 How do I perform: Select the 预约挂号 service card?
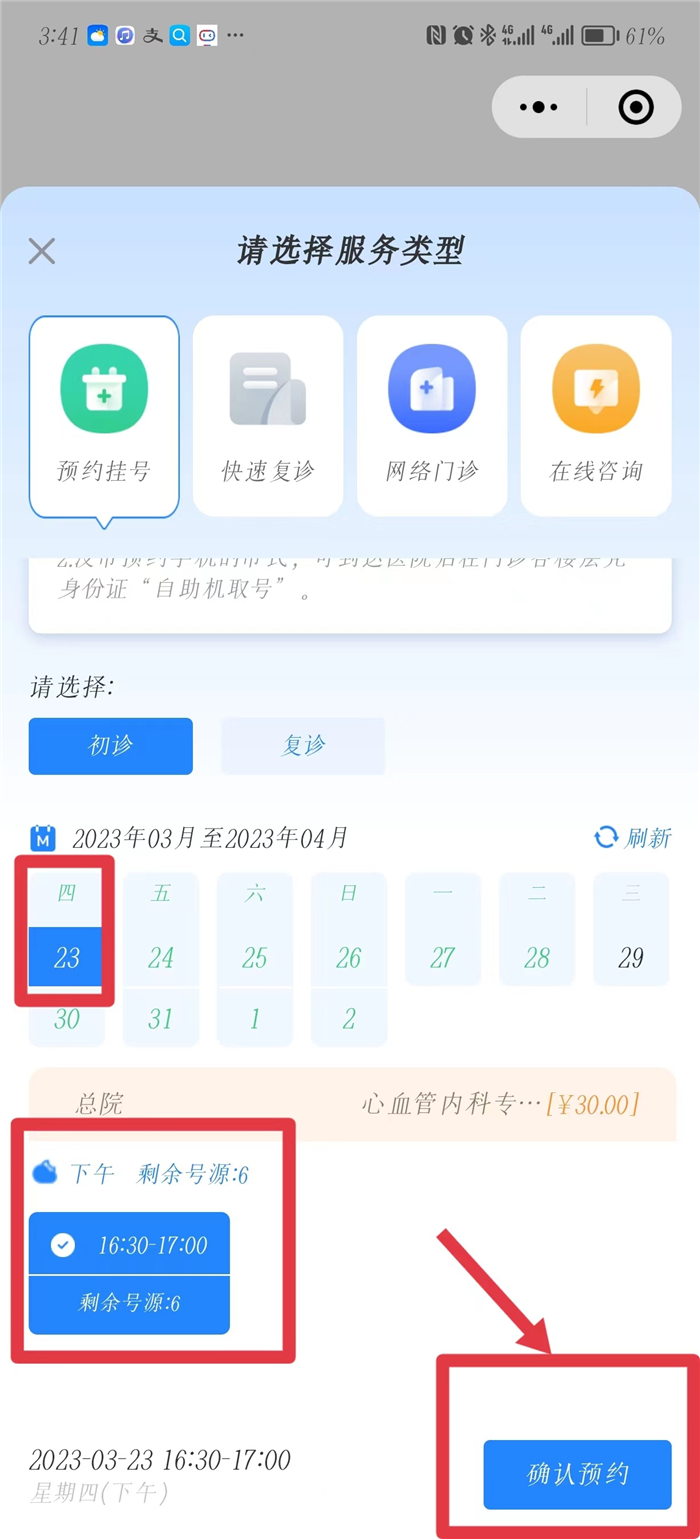pos(104,416)
